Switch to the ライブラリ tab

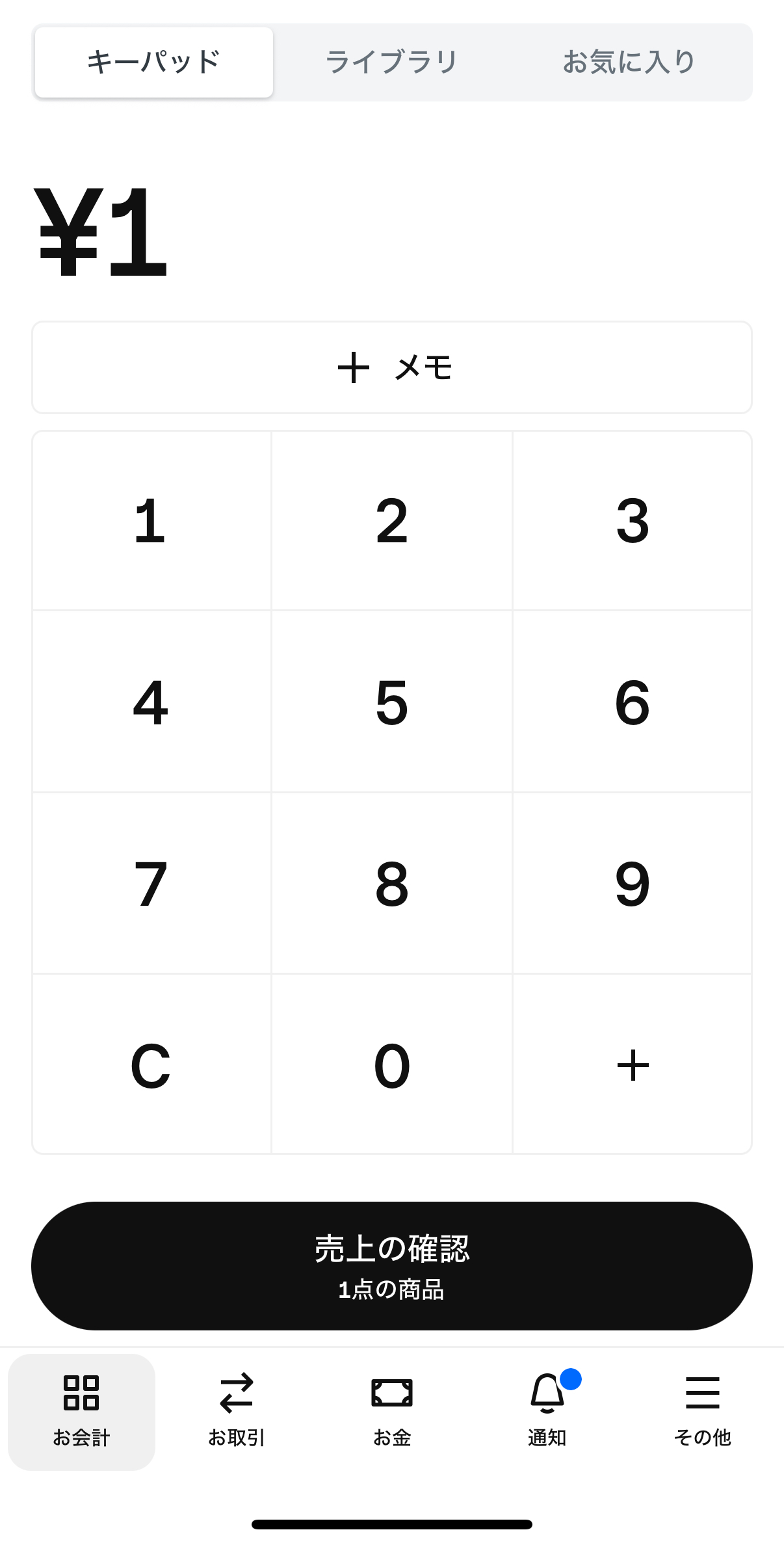(391, 62)
